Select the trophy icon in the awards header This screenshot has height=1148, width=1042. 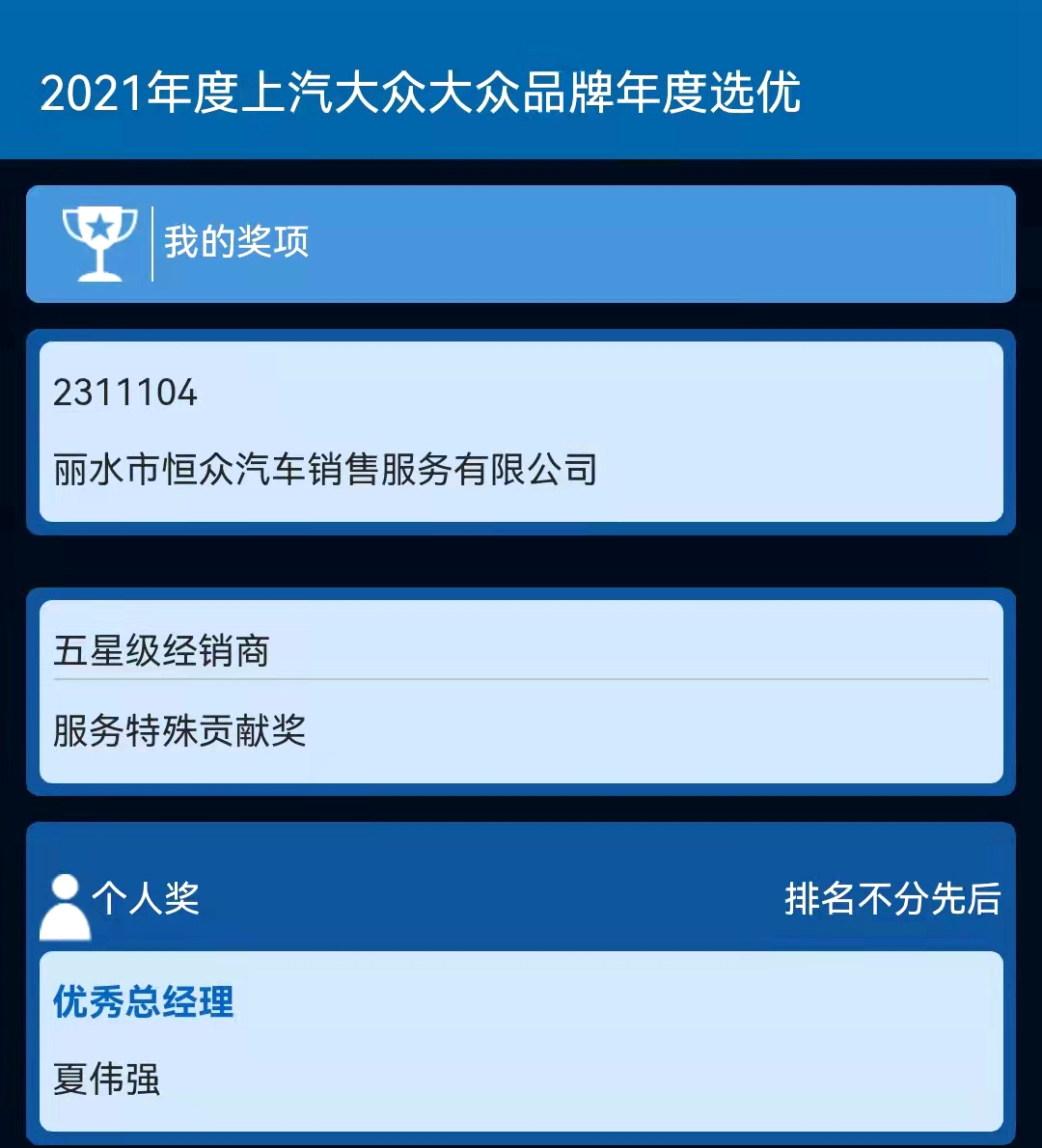pyautogui.click(x=99, y=241)
